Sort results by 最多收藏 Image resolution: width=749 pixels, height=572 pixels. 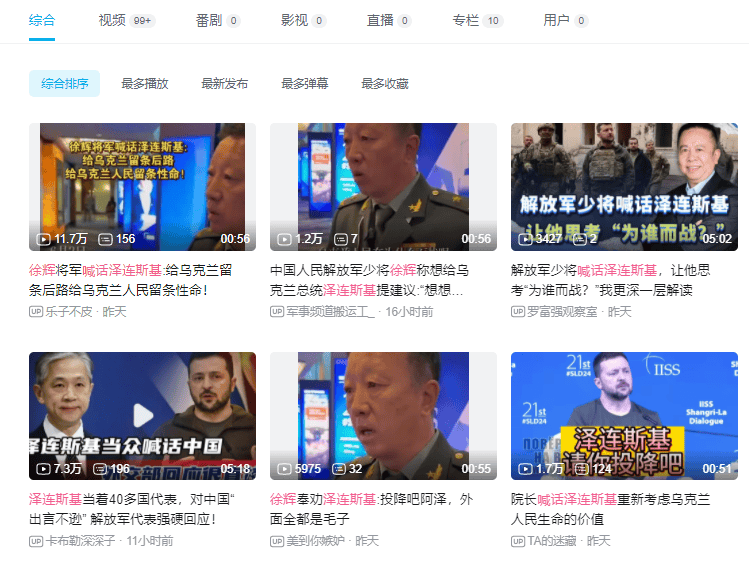384,84
